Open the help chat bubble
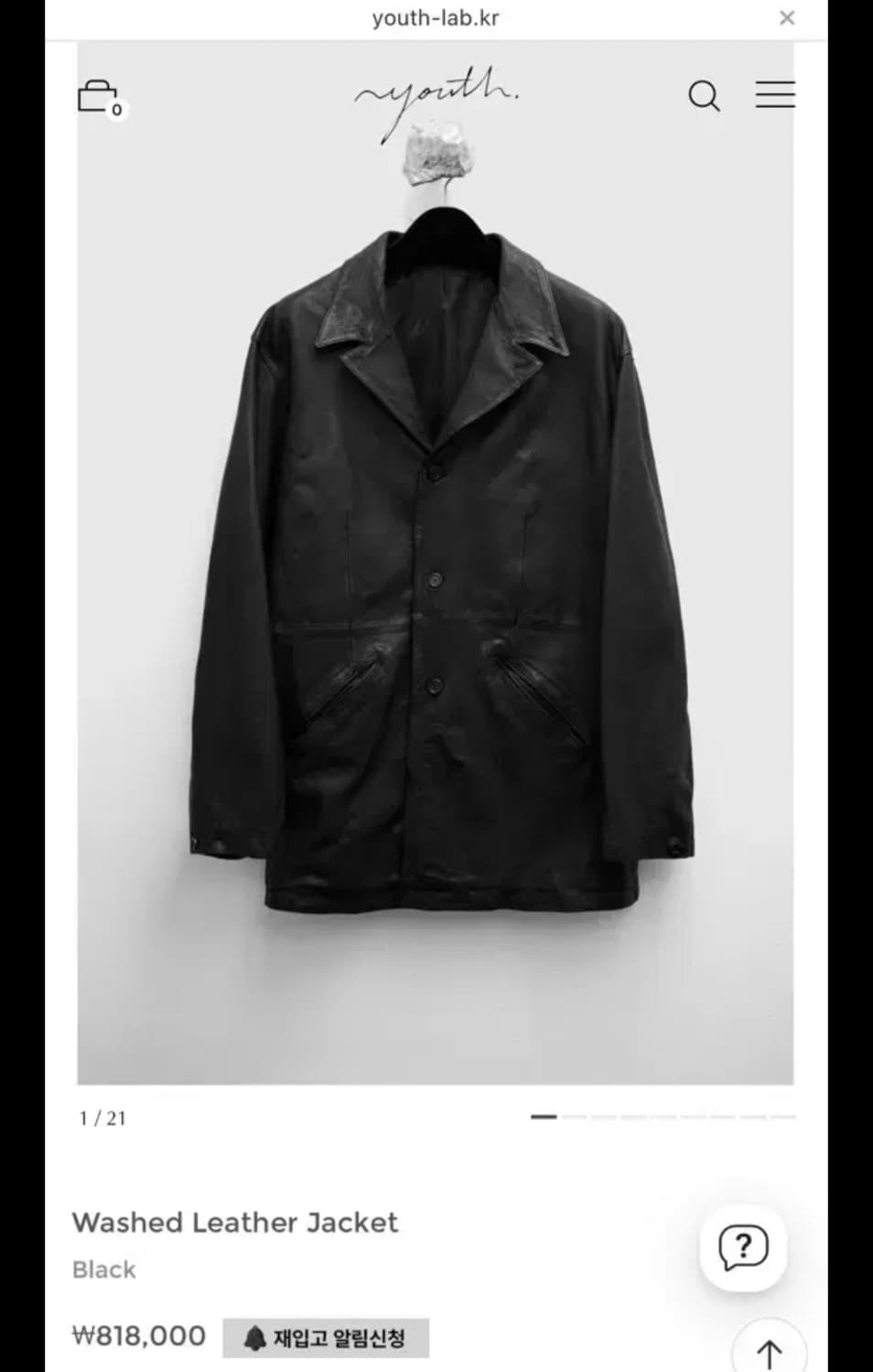This screenshot has height=1372, width=873. pos(742,1247)
